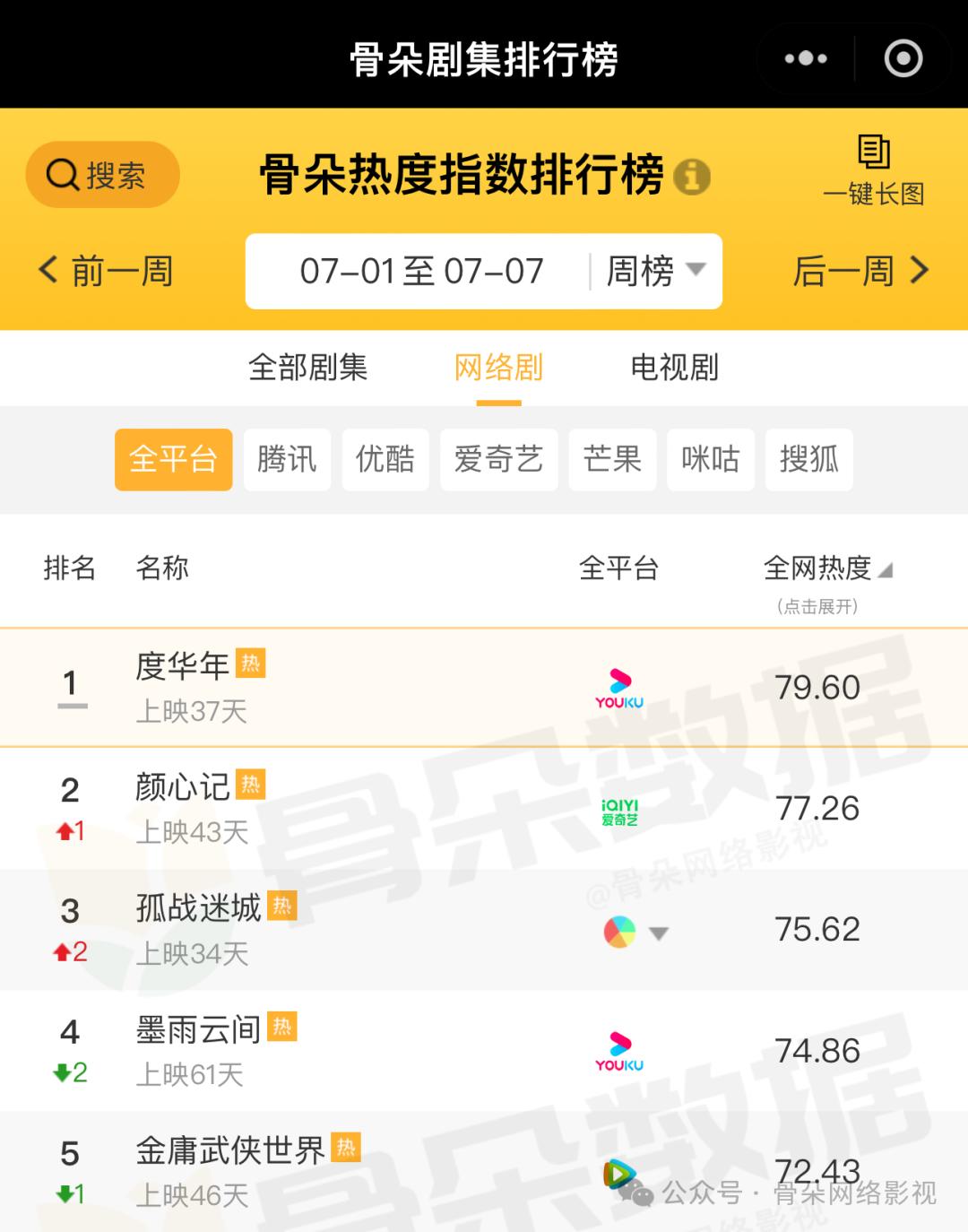Filter by 芒果 platform
Image resolution: width=968 pixels, height=1232 pixels.
612,459
